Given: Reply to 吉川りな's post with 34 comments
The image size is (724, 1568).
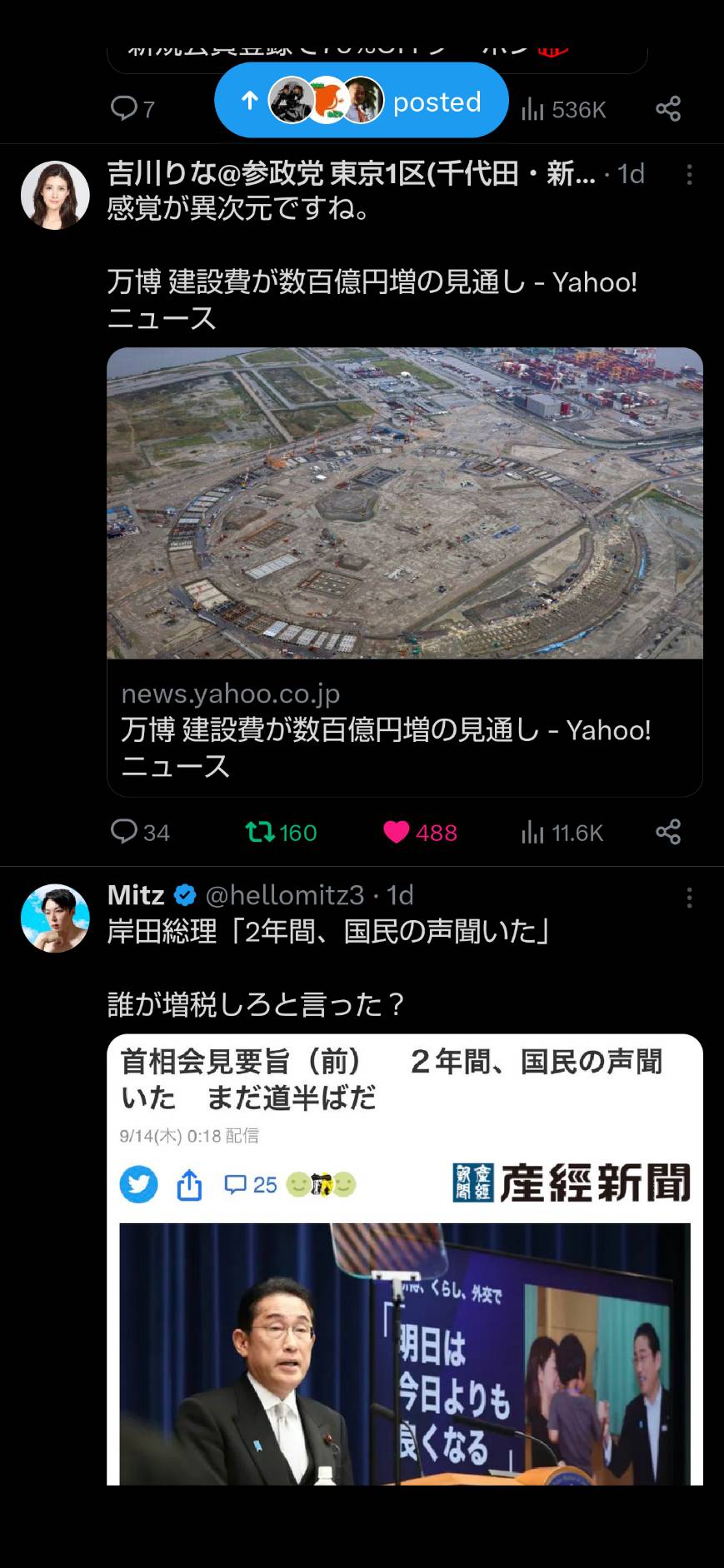Looking at the screenshot, I should pyautogui.click(x=140, y=832).
